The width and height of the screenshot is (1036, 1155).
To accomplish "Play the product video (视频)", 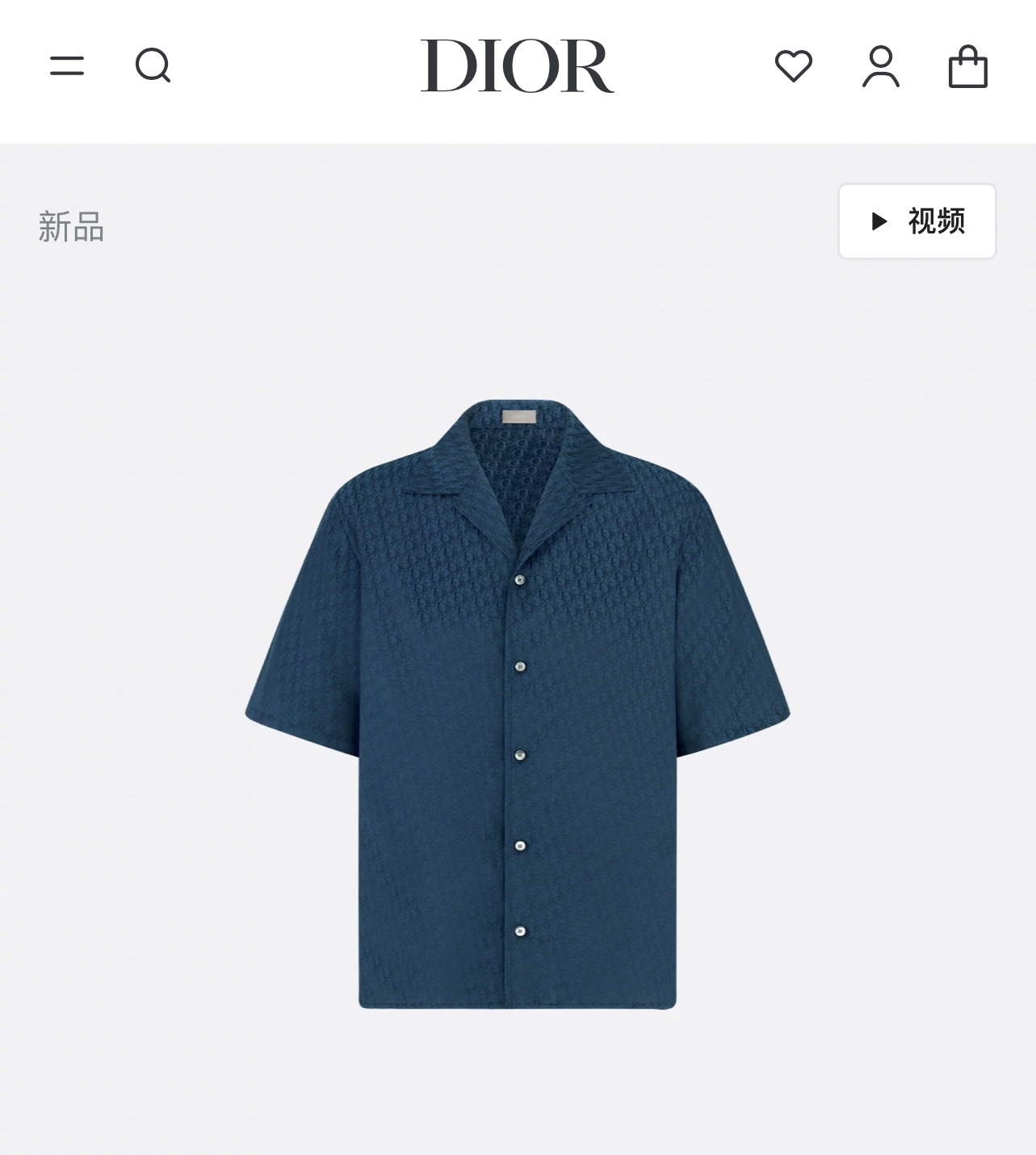I will tap(917, 221).
